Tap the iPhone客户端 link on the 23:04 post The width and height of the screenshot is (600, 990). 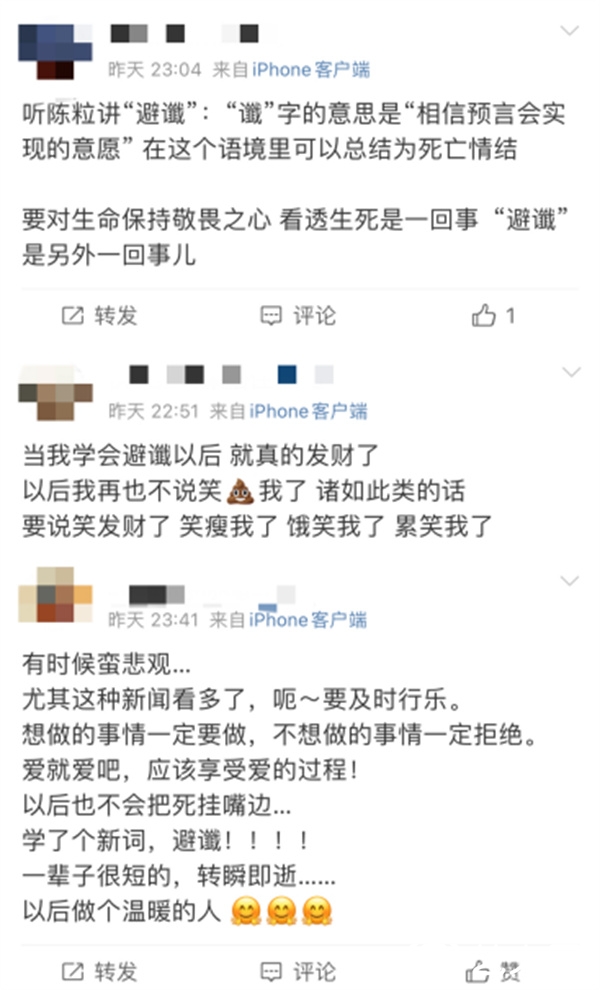click(x=310, y=70)
